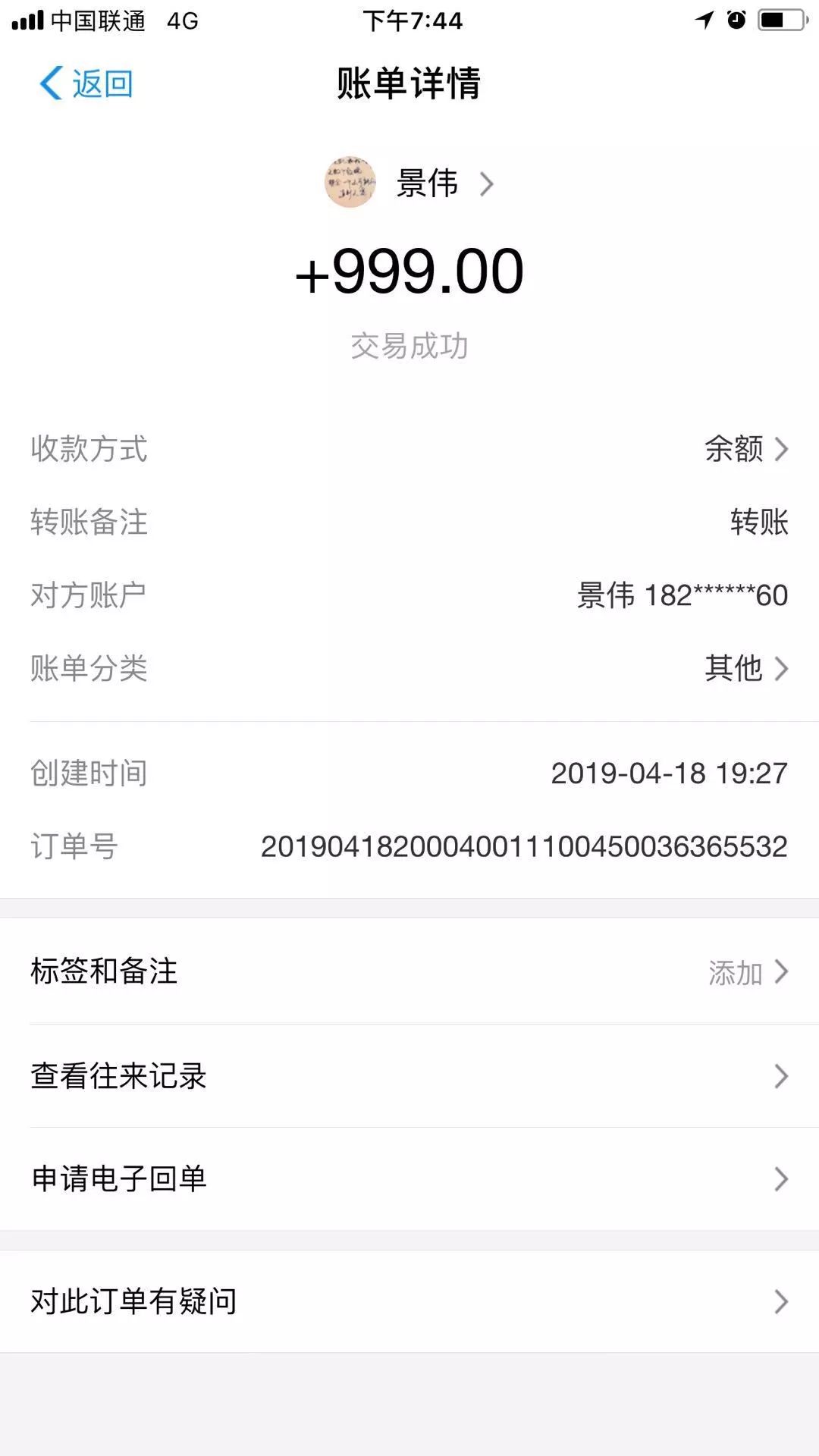
Task: Change 账单分类 from 其他
Action: tap(746, 668)
